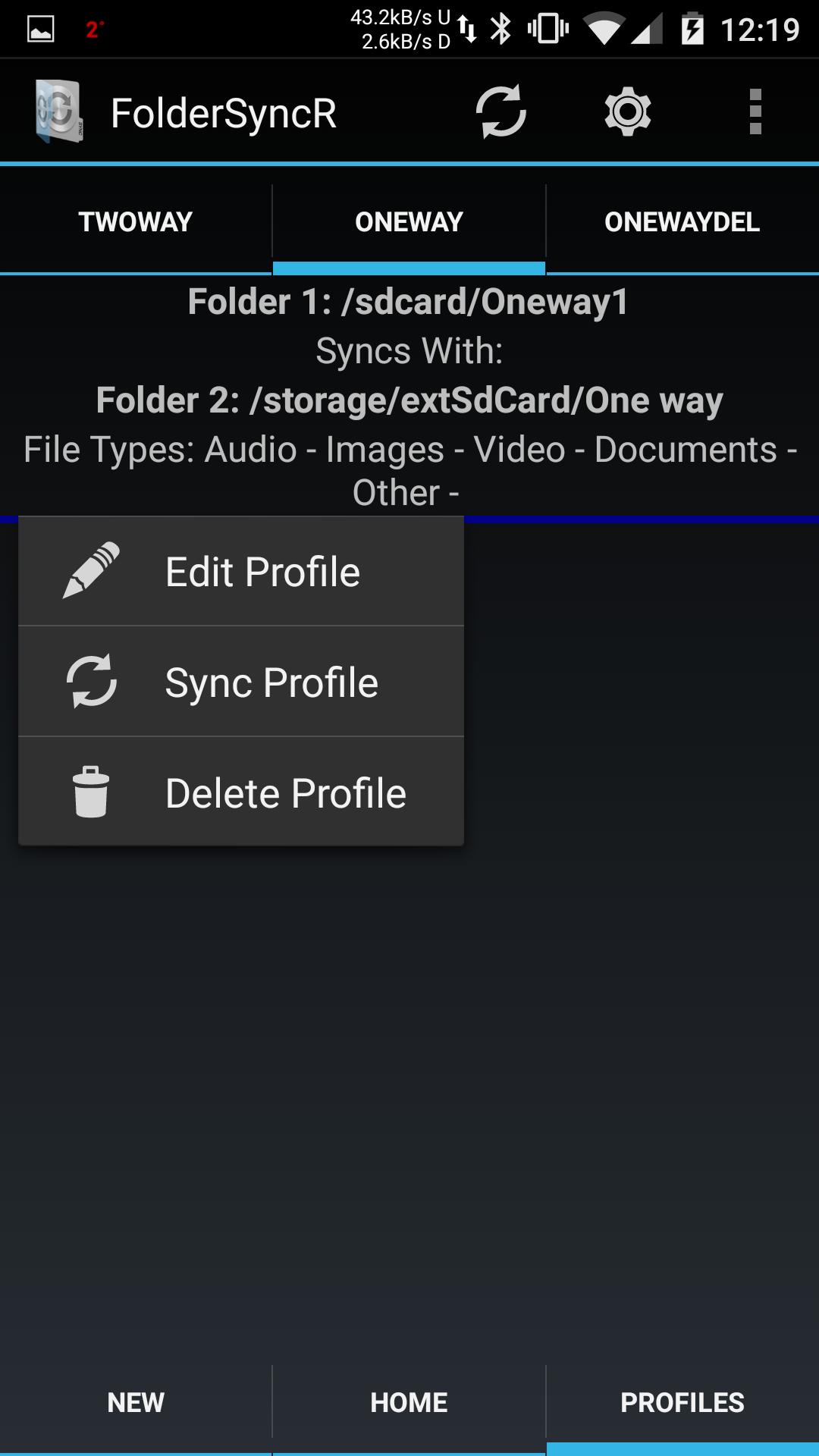The height and width of the screenshot is (1456, 819).
Task: Open the NEW tab at the bottom
Action: 135,1401
